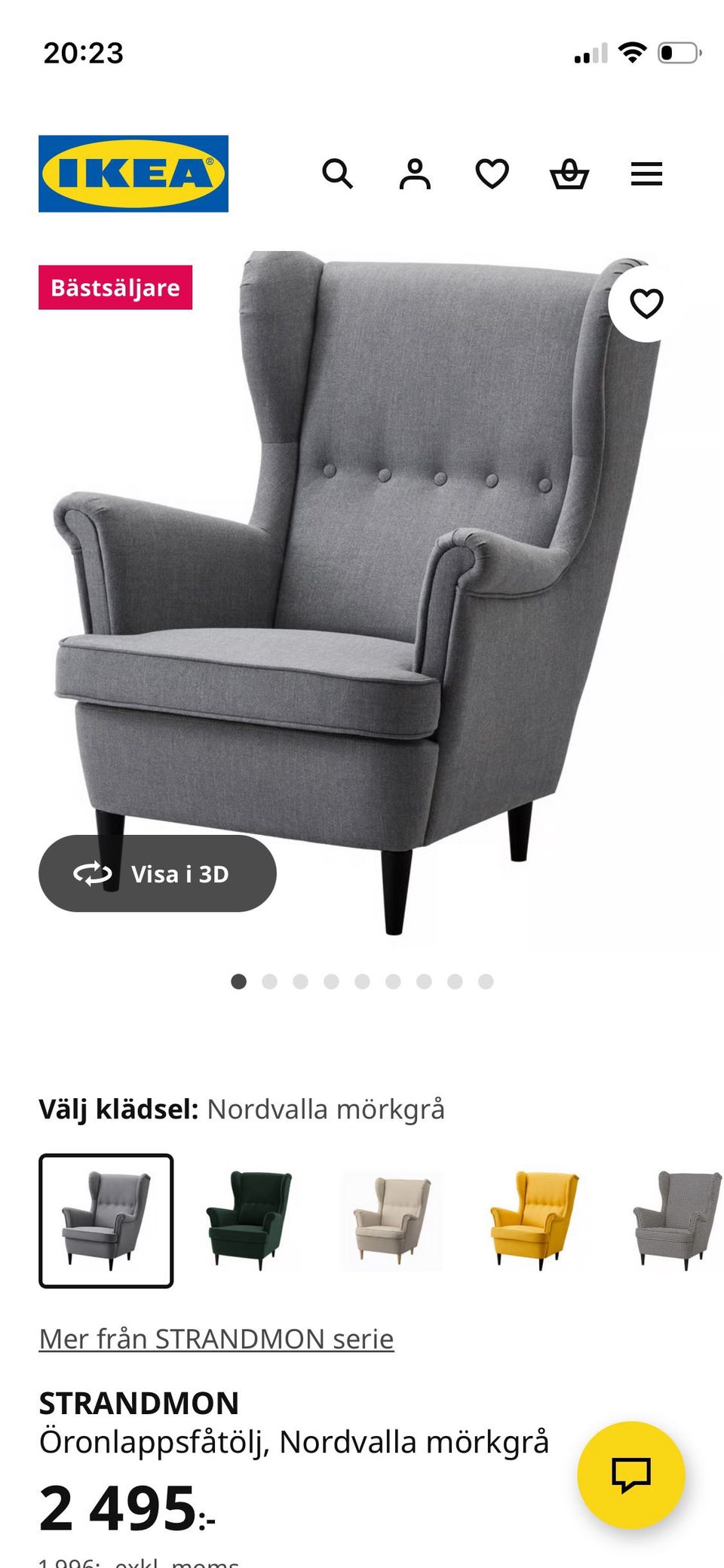
Task: Open the chat assistant bubble
Action: point(630,1472)
